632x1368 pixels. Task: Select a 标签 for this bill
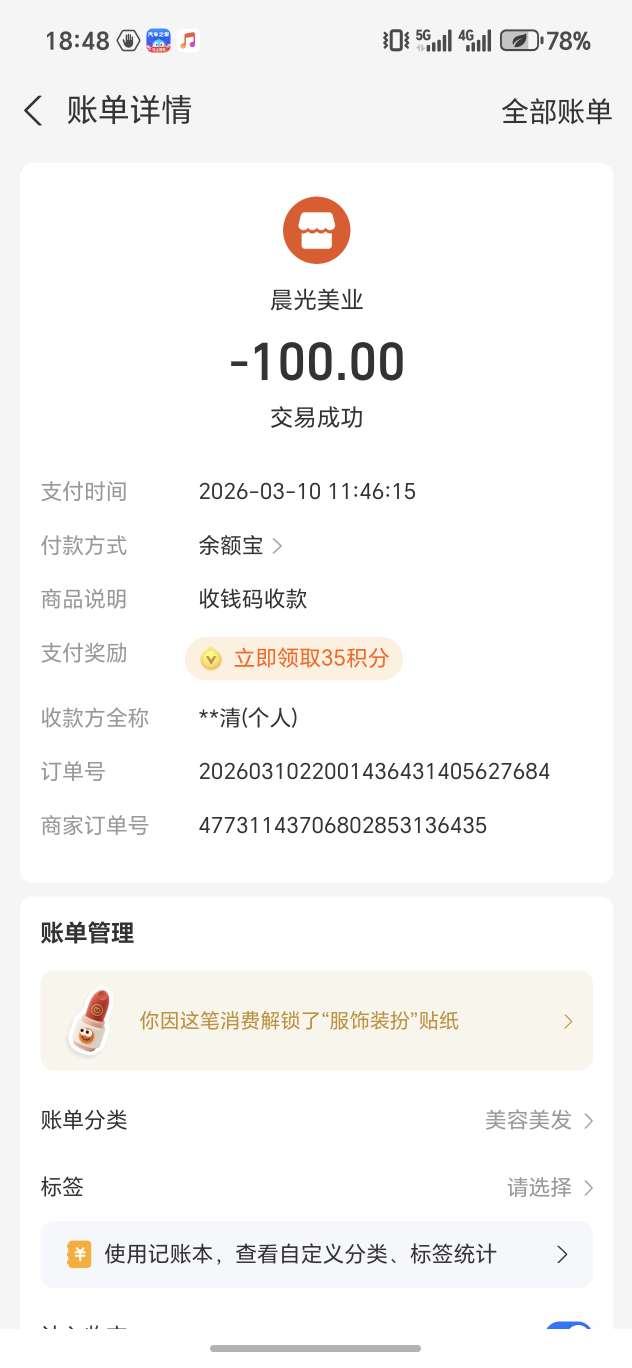pos(549,1188)
